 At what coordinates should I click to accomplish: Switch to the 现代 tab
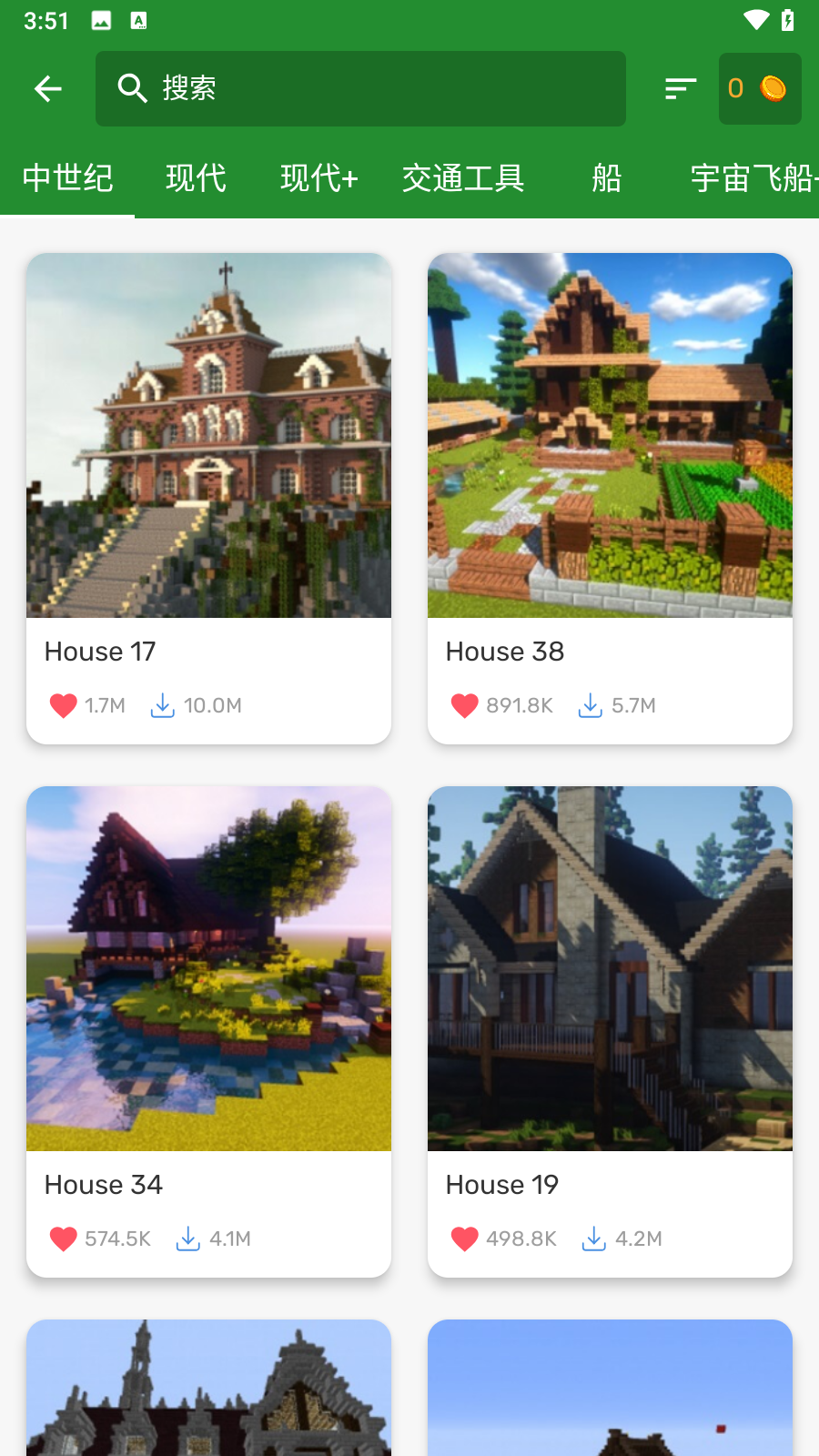[196, 178]
